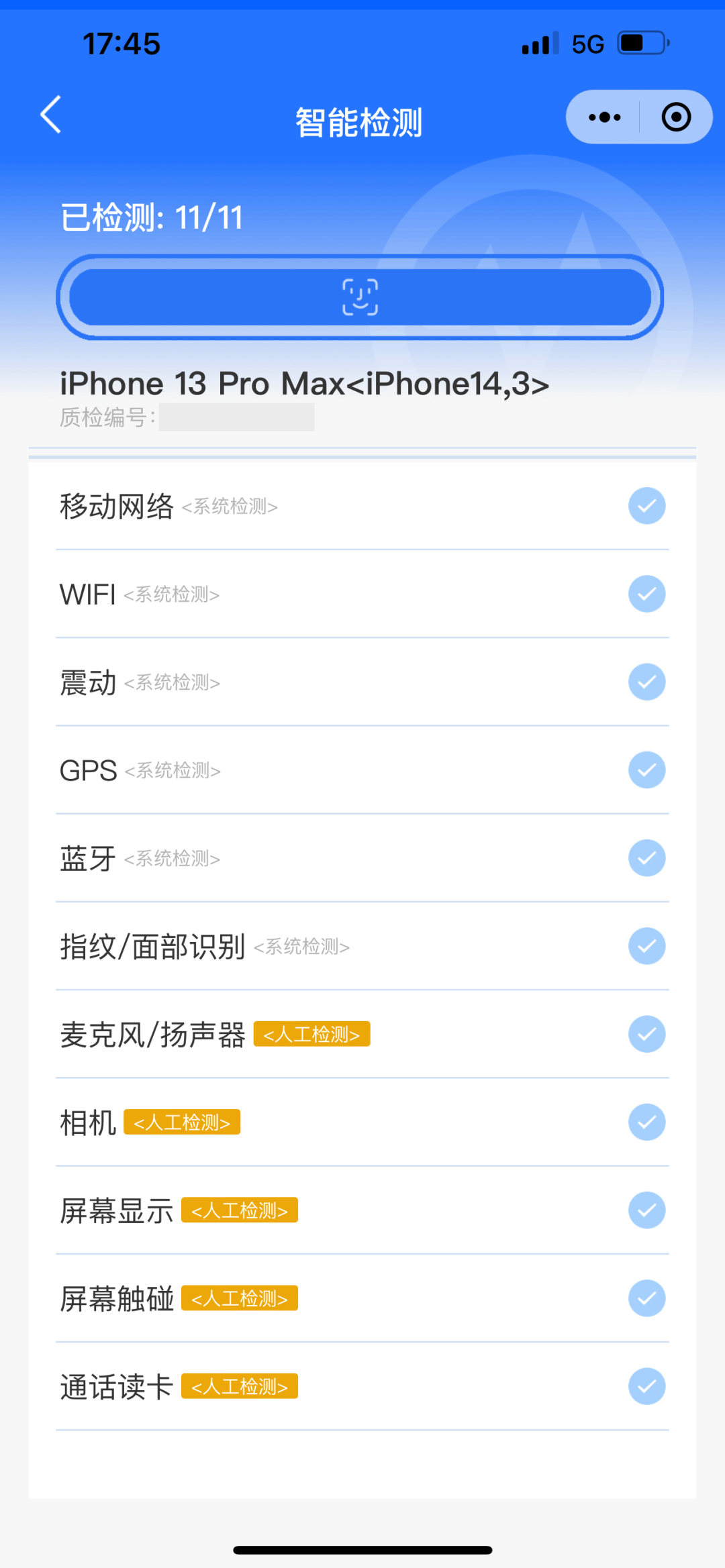725x1568 pixels.
Task: Tap the mini-program close circle icon
Action: click(675, 116)
